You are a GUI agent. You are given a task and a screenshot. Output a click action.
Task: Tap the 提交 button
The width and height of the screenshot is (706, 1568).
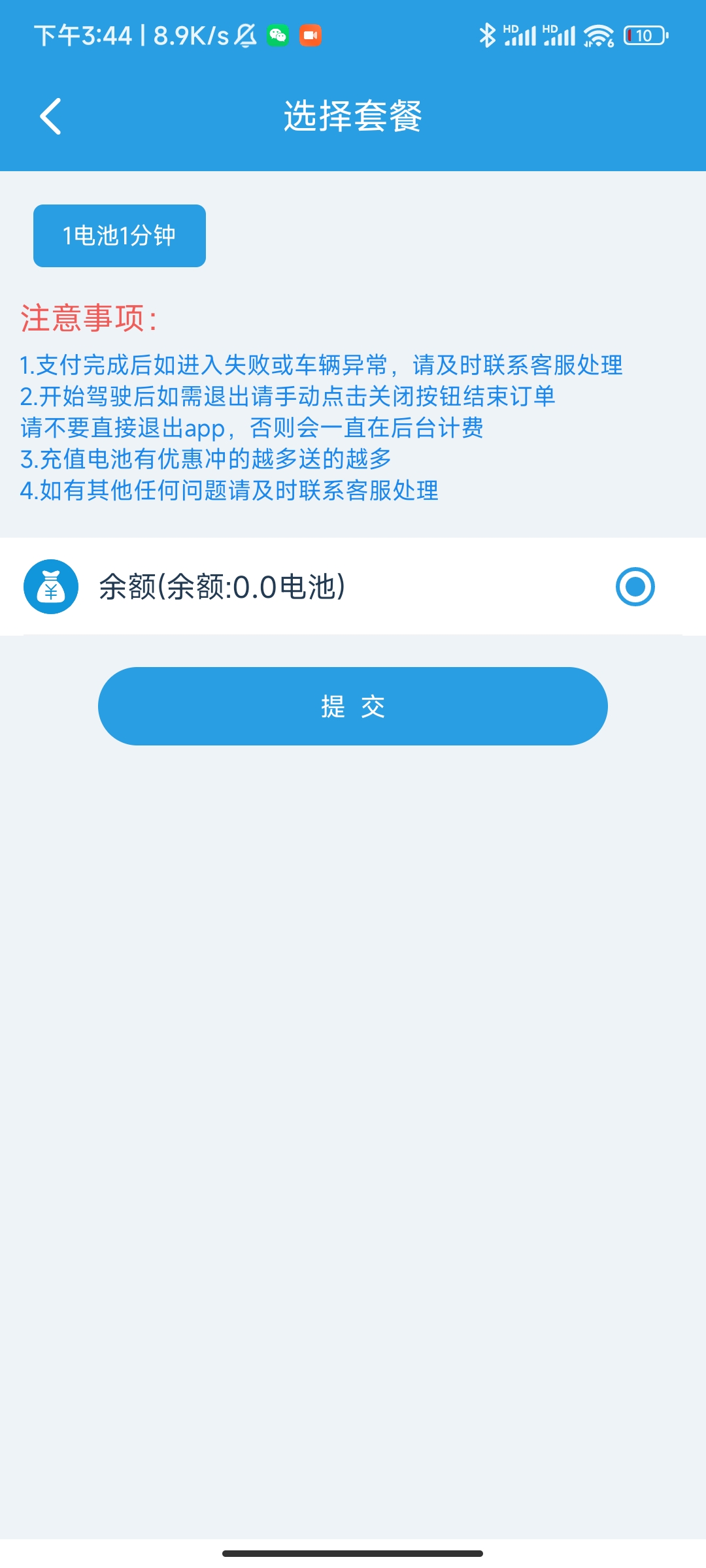click(x=353, y=706)
